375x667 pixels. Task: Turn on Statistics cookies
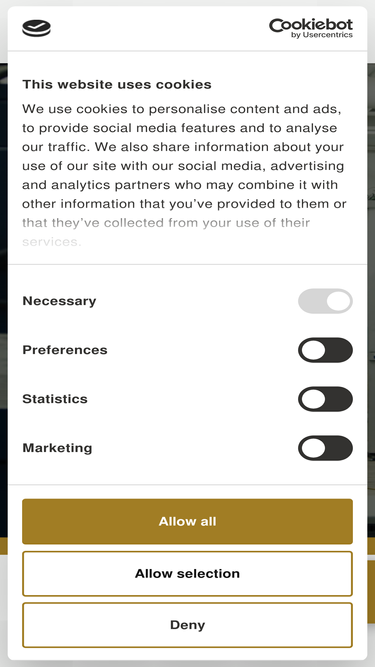[x=325, y=399]
